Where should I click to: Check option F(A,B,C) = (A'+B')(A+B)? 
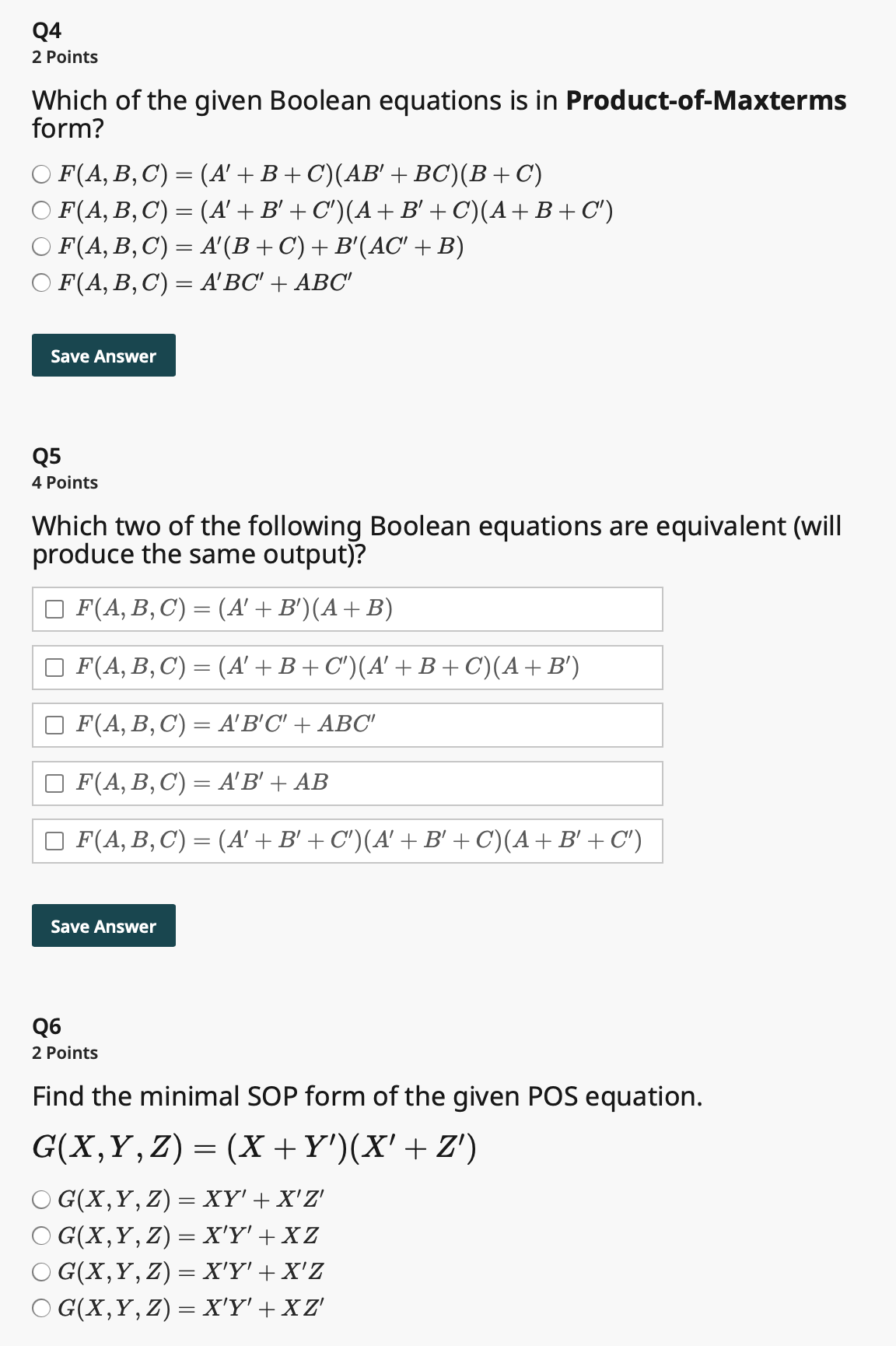(54, 609)
